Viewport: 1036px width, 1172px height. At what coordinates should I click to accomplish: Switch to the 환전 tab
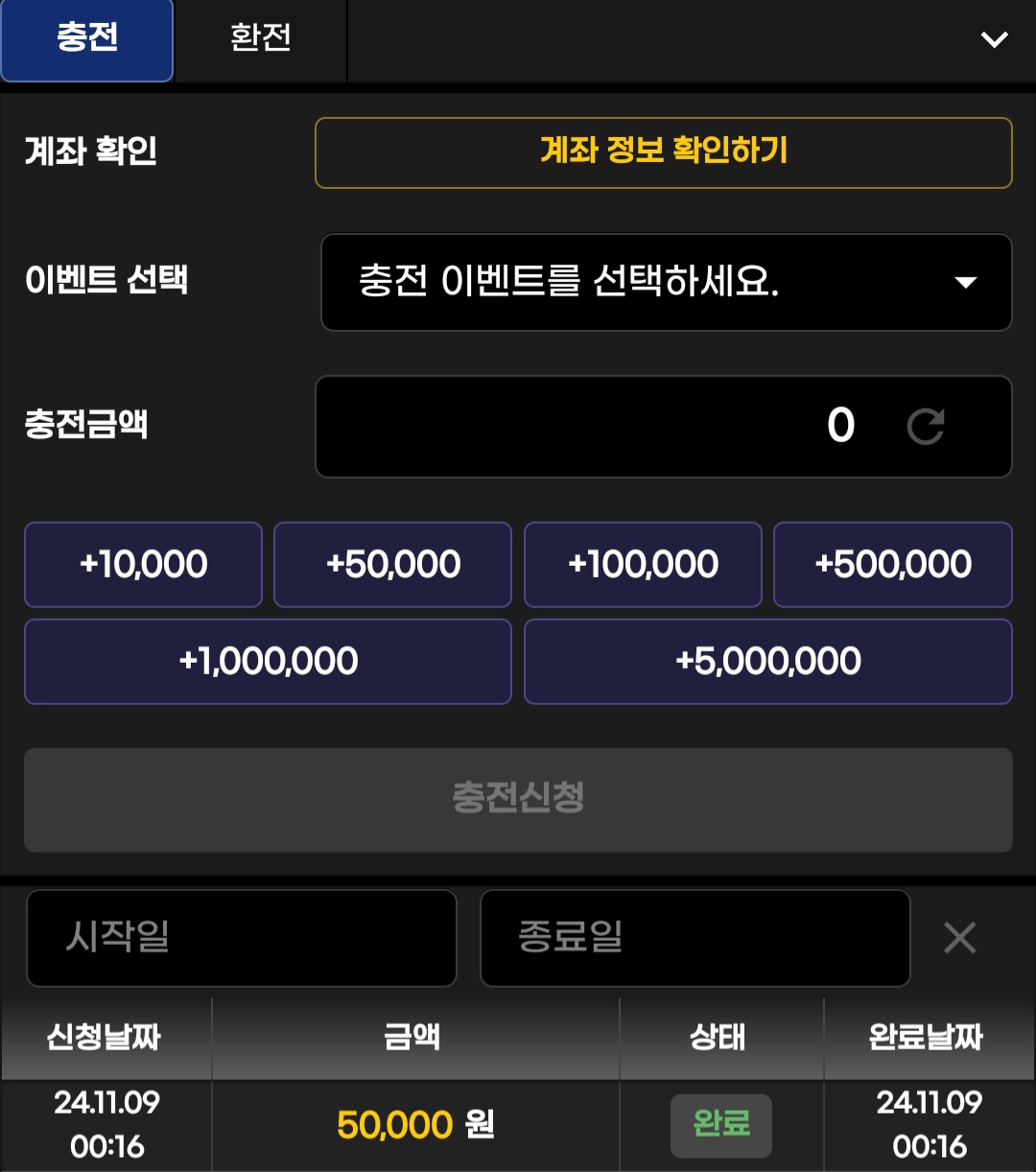[260, 39]
